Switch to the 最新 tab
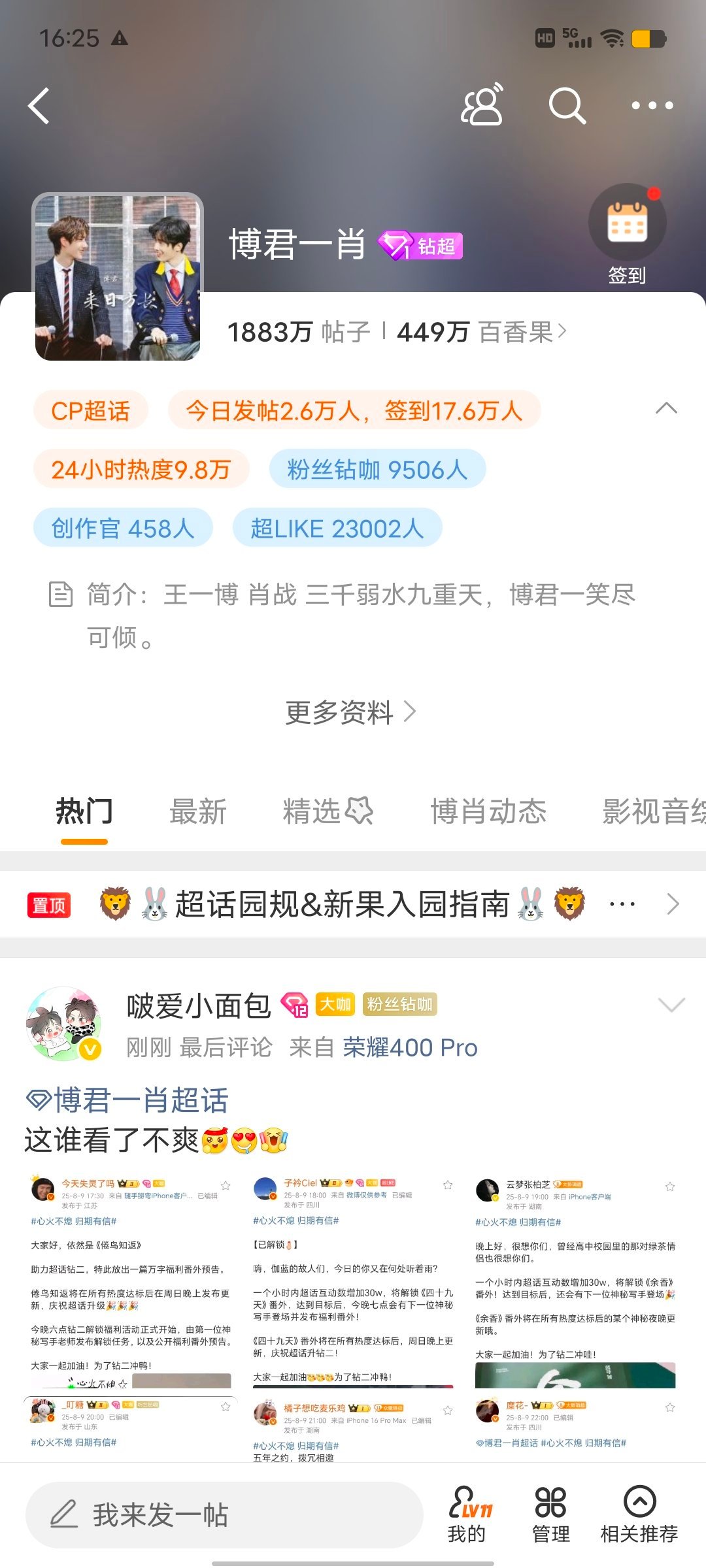 tap(197, 812)
